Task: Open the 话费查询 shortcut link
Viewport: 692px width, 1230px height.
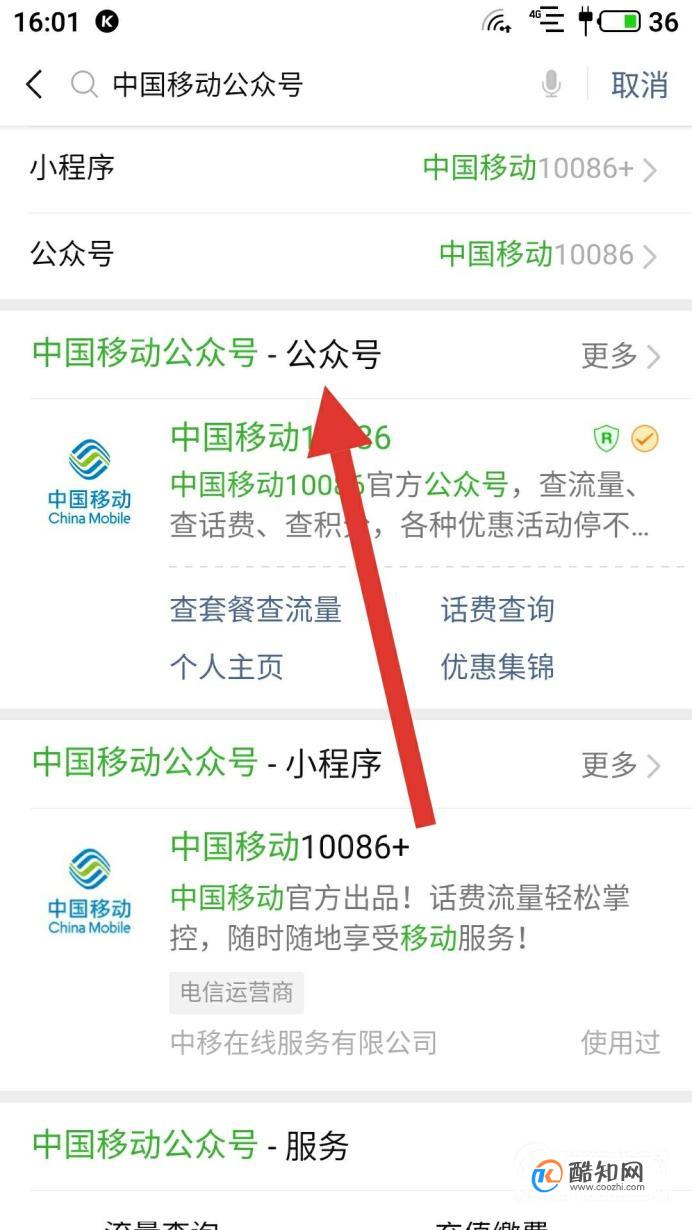Action: pyautogui.click(x=497, y=609)
